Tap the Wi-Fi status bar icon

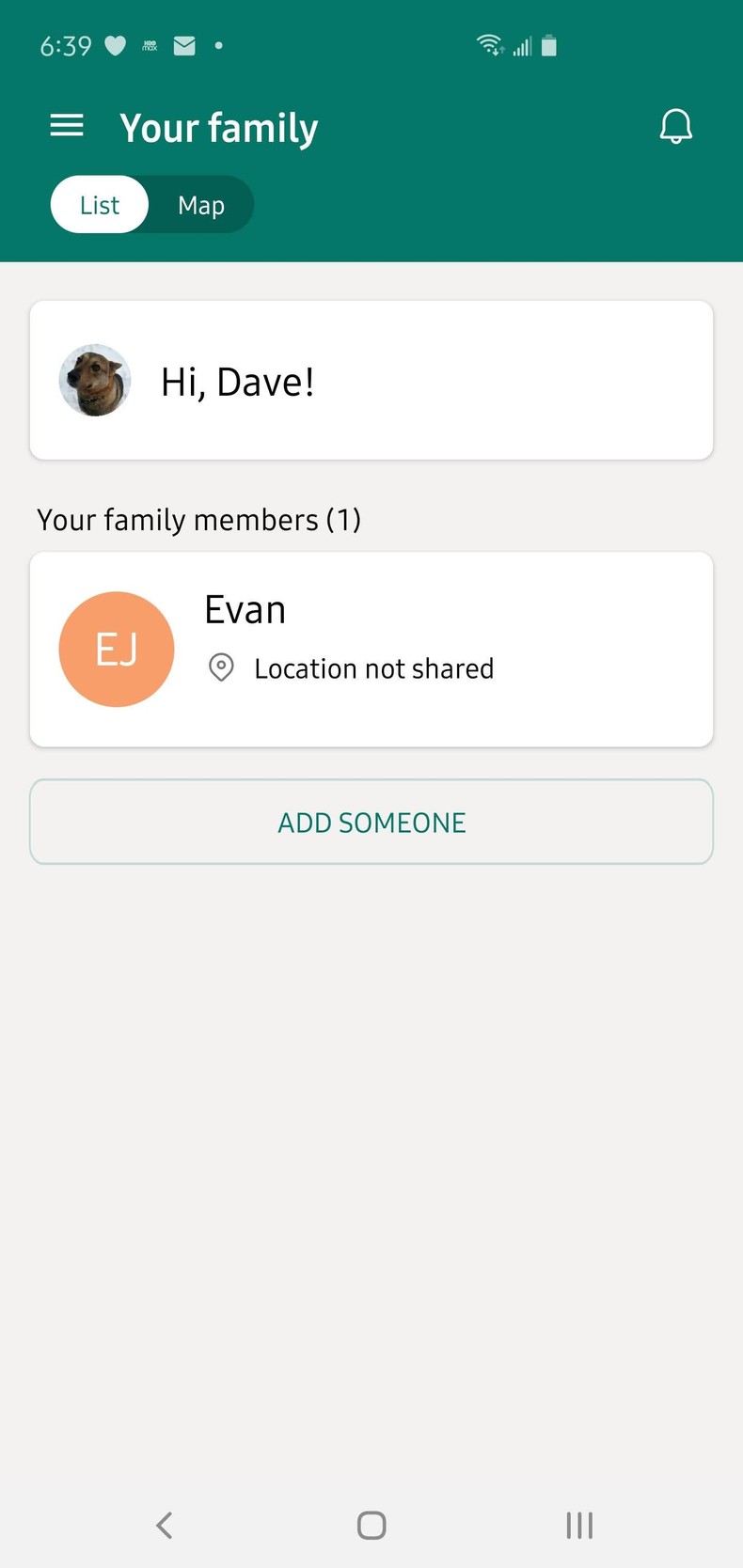(489, 43)
